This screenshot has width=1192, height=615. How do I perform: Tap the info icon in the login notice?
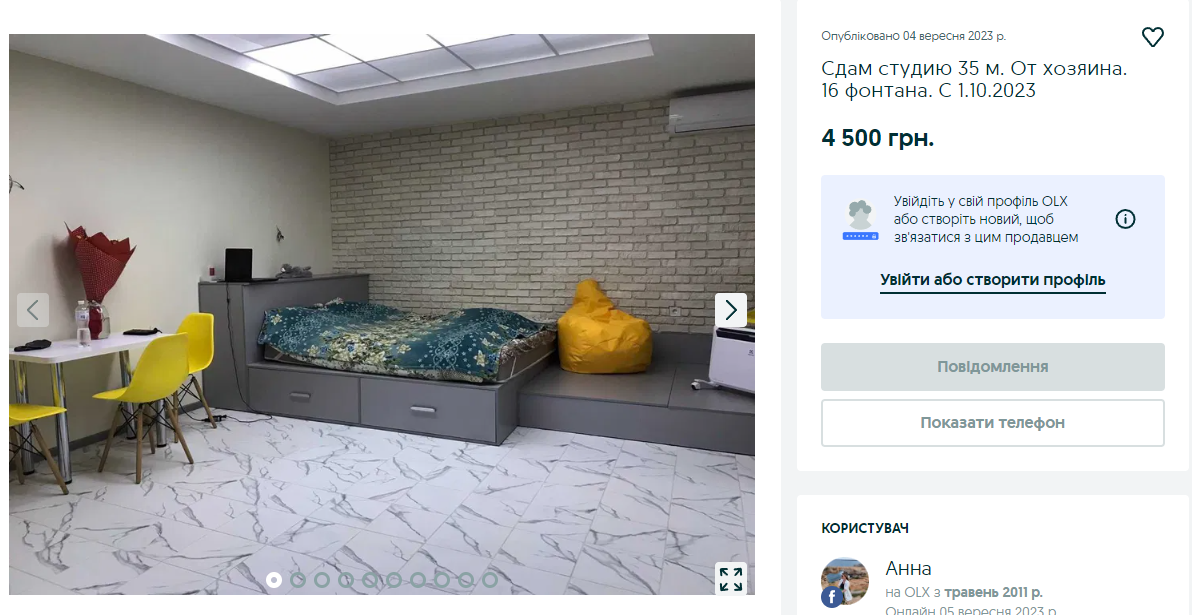tap(1125, 219)
